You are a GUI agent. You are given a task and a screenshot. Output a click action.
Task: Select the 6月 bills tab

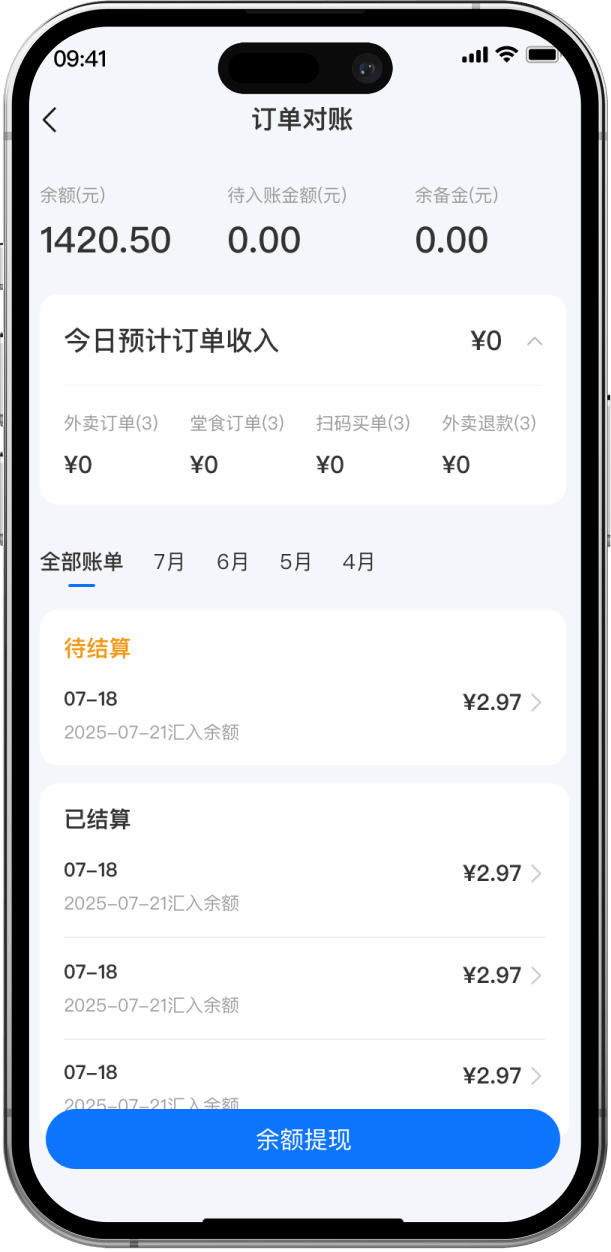pos(232,562)
